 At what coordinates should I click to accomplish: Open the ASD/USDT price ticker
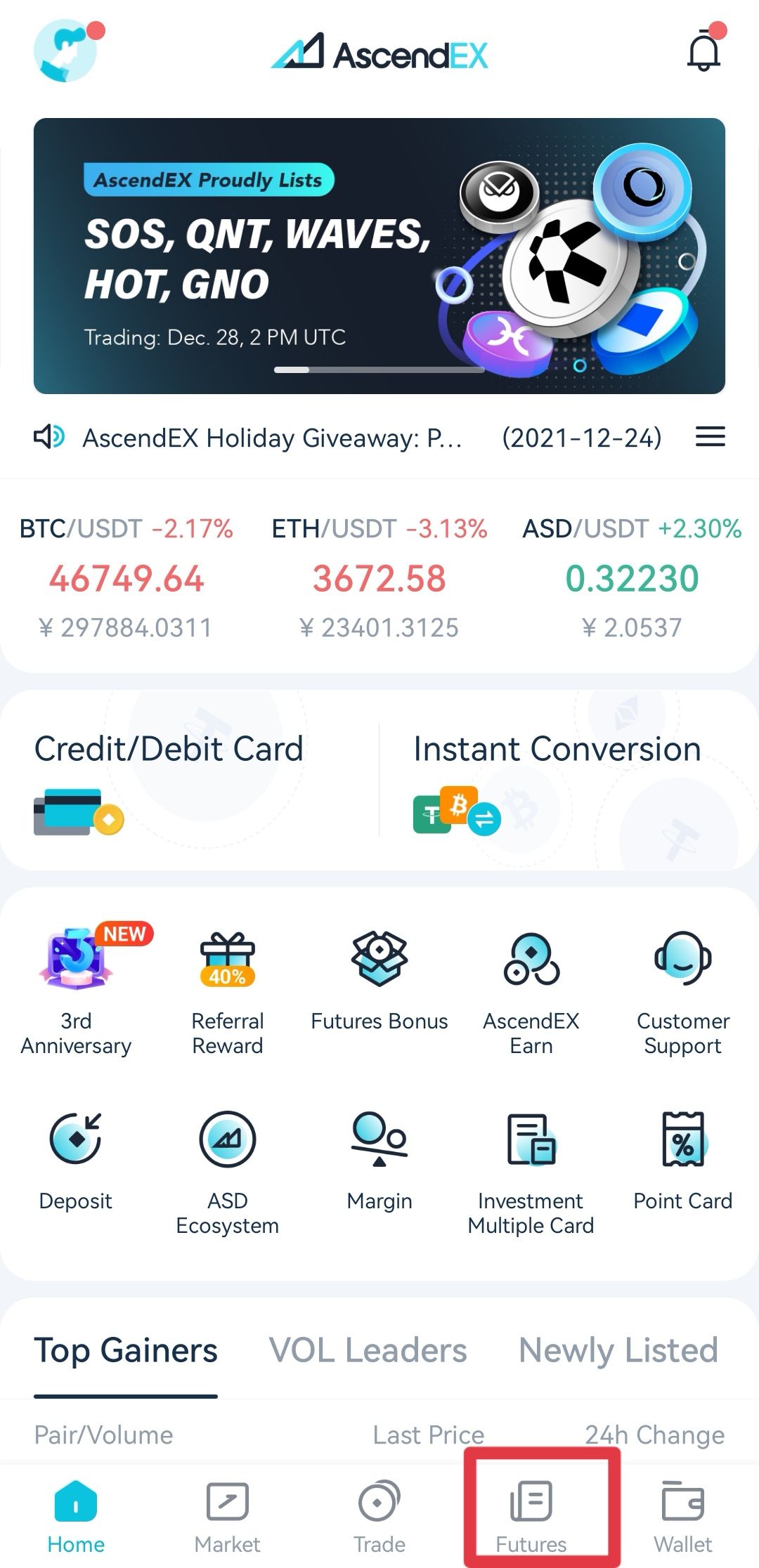(632, 577)
